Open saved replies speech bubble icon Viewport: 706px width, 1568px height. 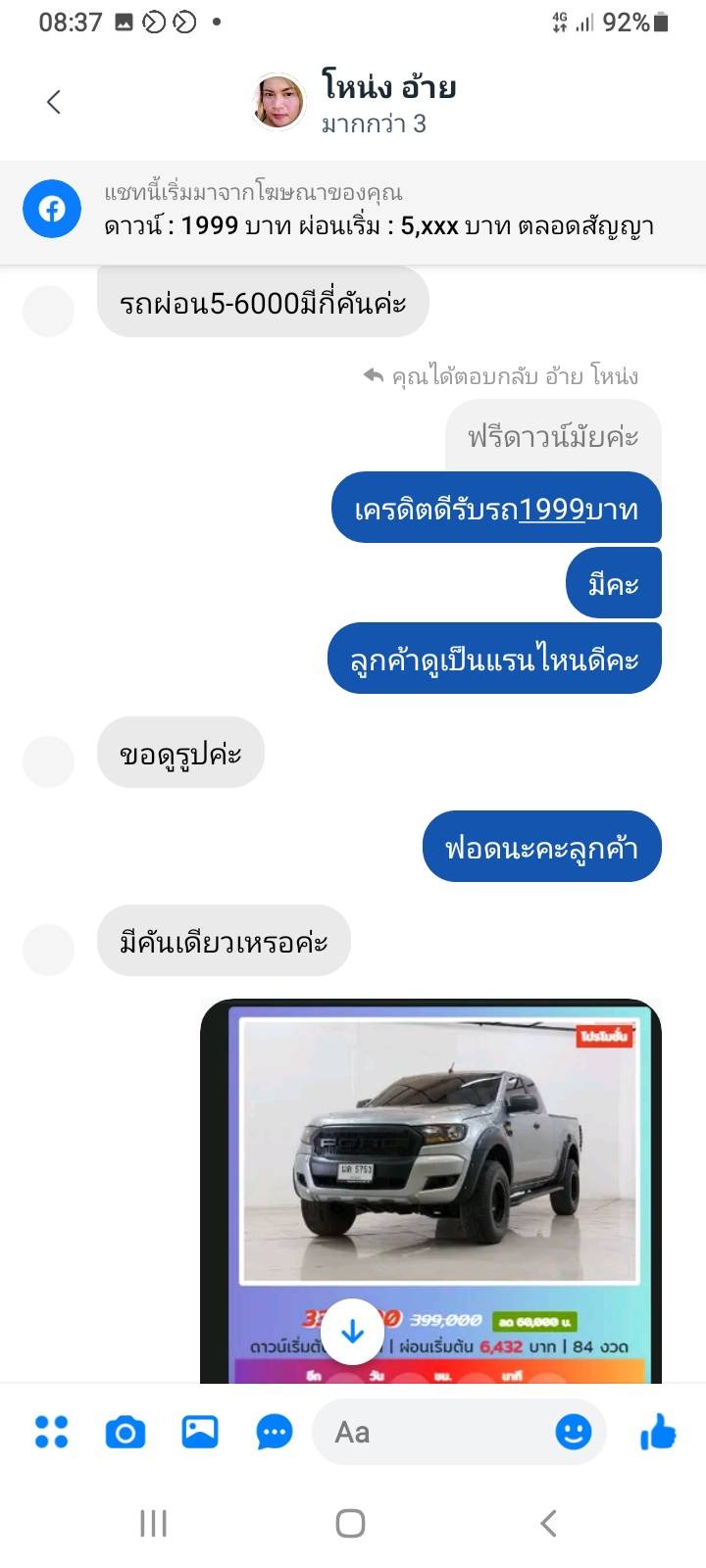tap(275, 1433)
